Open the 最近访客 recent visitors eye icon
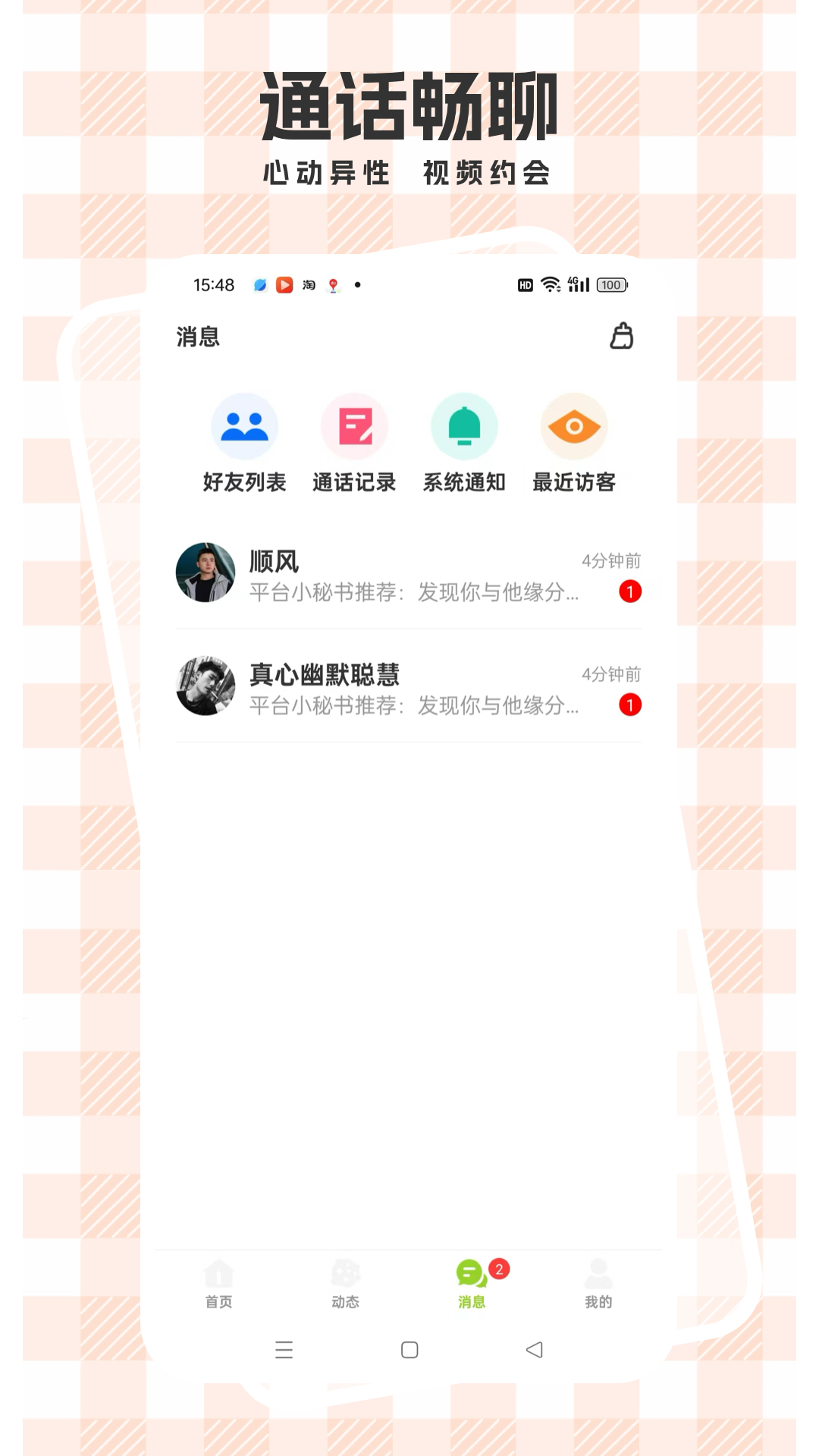The height and width of the screenshot is (1456, 819). click(x=575, y=427)
